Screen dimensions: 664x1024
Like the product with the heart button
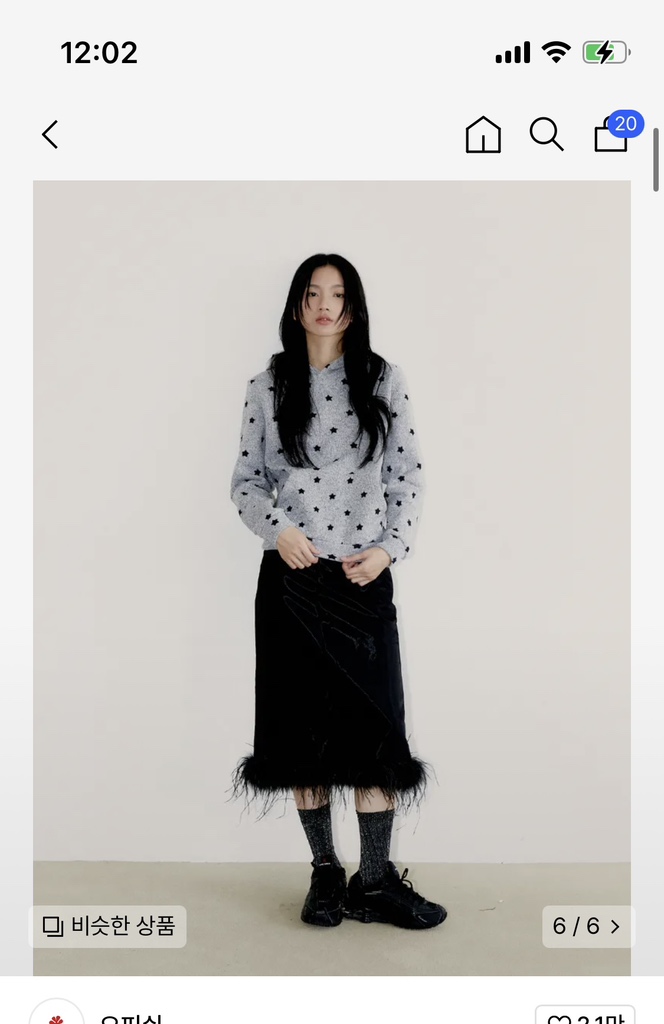coord(584,1016)
